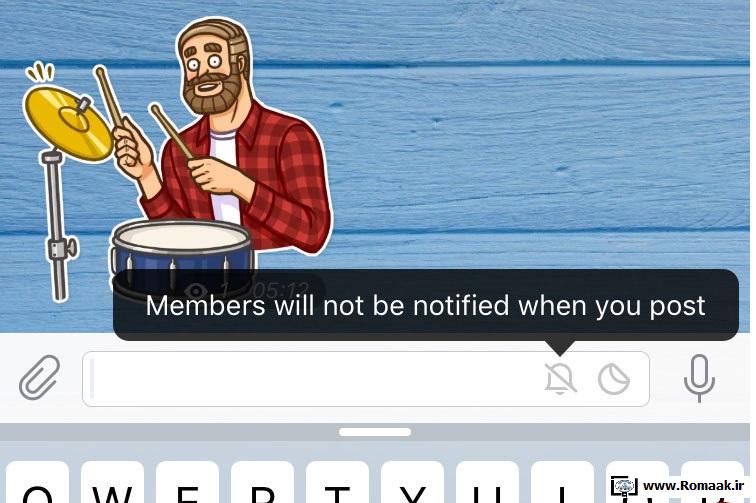The image size is (756, 503).
Task: Toggle the silent broadcast bell icon
Action: tap(560, 378)
